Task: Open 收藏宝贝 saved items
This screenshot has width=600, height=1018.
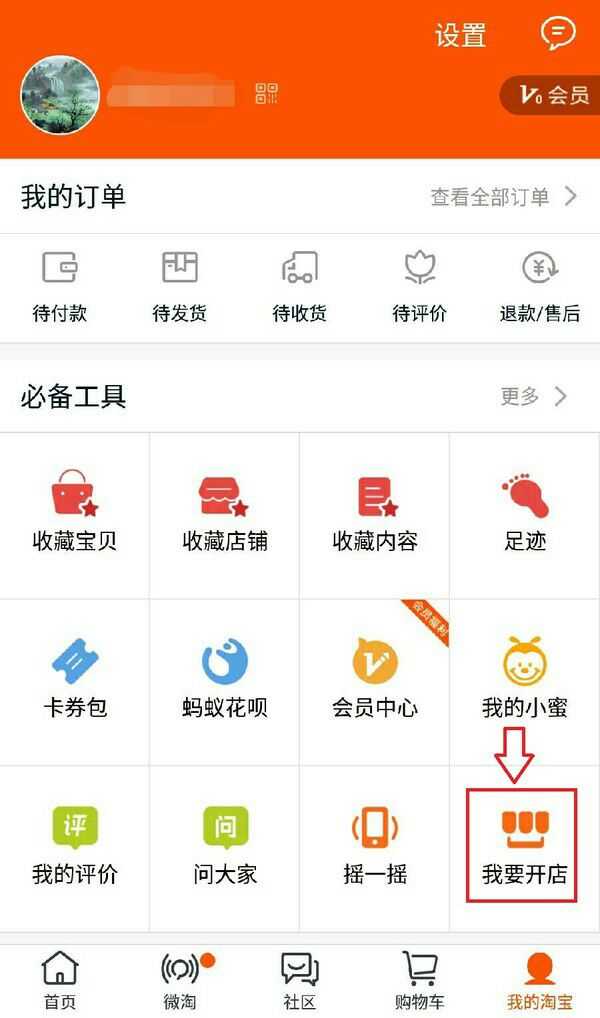Action: click(x=74, y=515)
